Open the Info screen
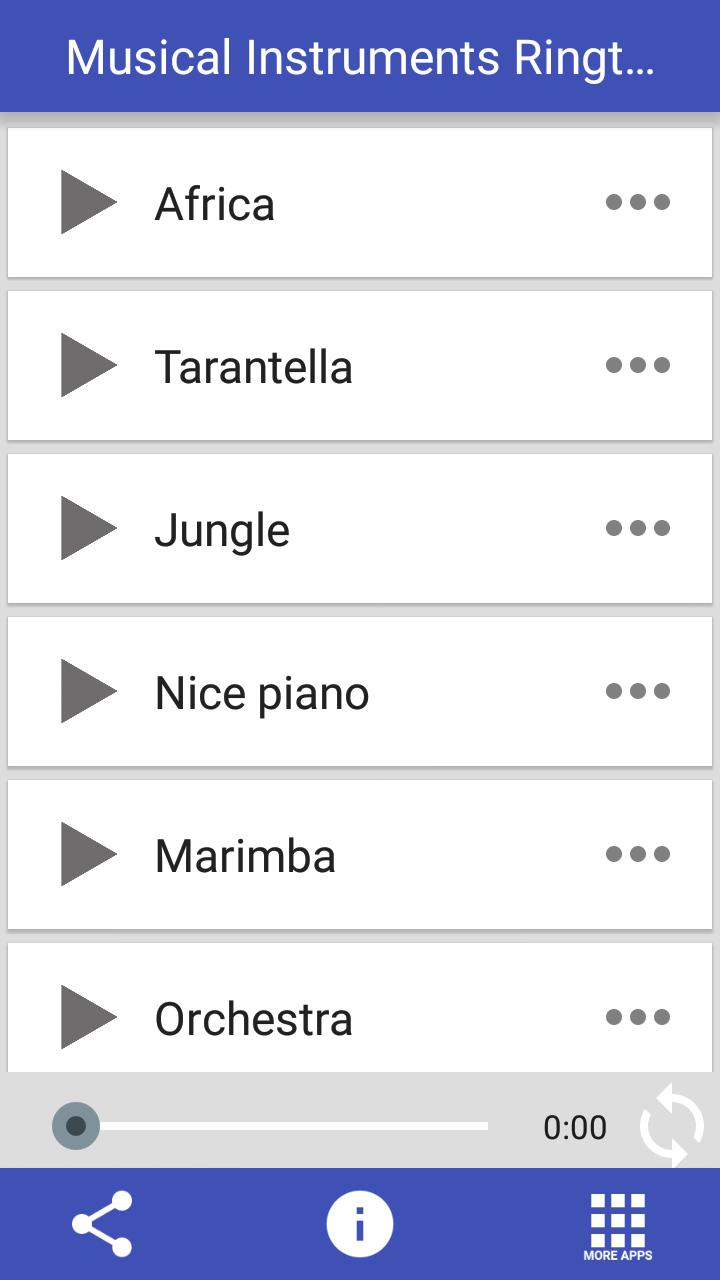Viewport: 720px width, 1280px height. pos(360,1222)
